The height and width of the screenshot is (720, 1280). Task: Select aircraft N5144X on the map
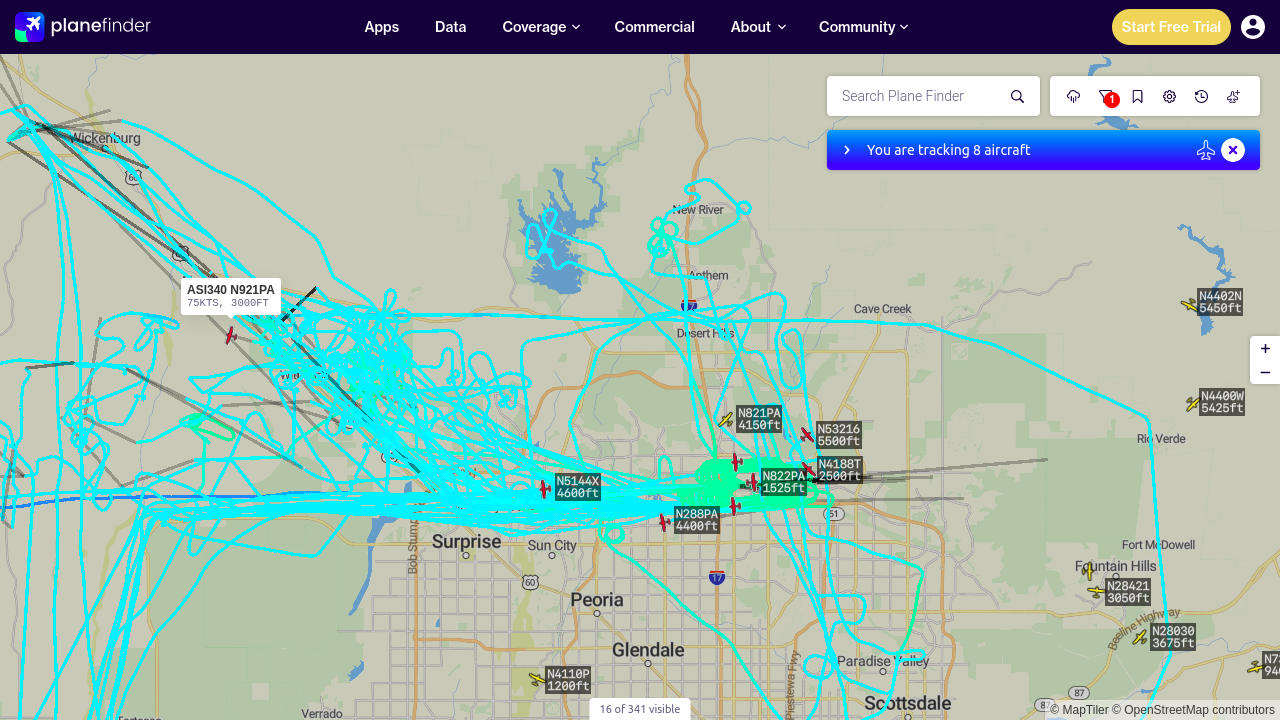[x=545, y=489]
